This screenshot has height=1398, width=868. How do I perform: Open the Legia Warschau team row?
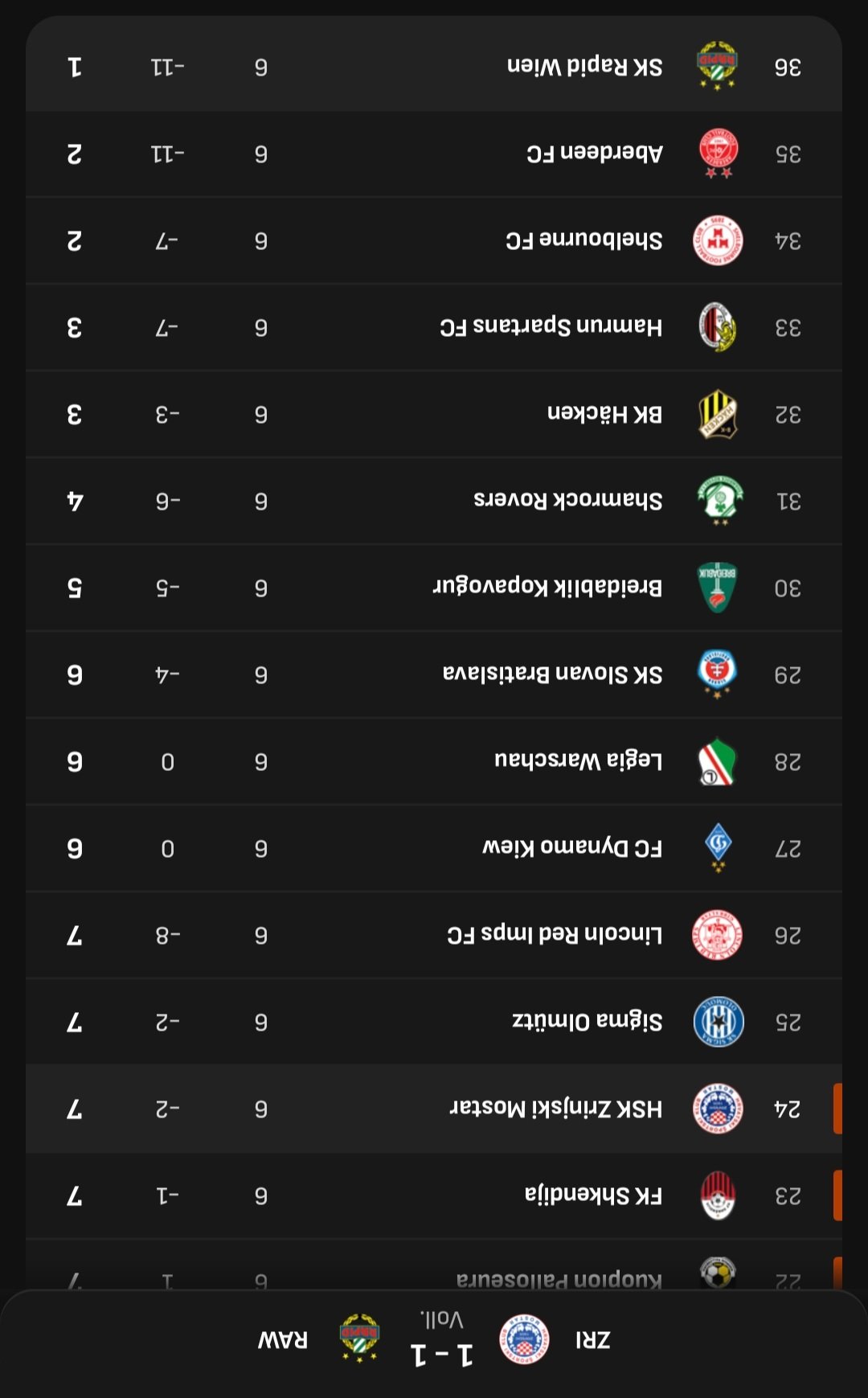pos(434,761)
